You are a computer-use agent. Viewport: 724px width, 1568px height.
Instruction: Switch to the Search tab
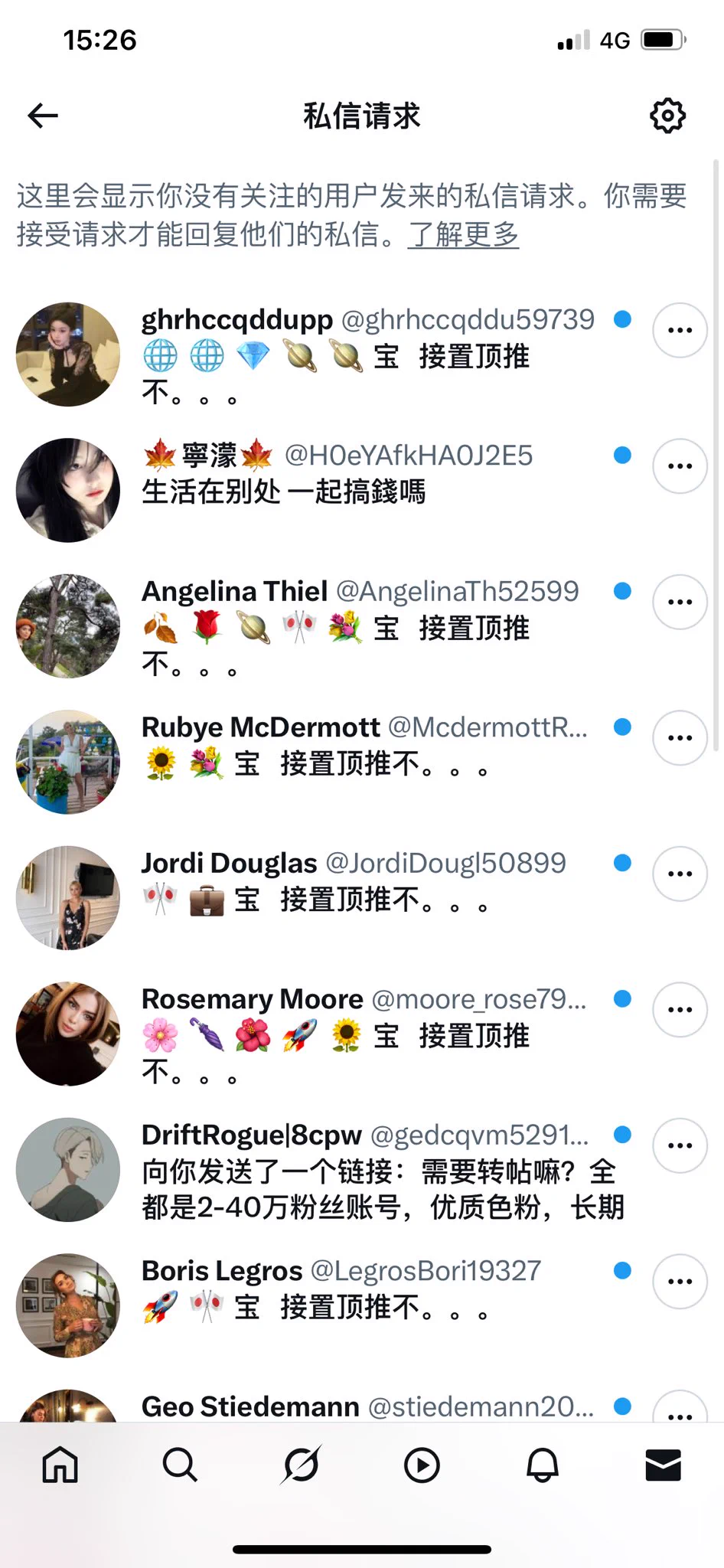pyautogui.click(x=181, y=1465)
